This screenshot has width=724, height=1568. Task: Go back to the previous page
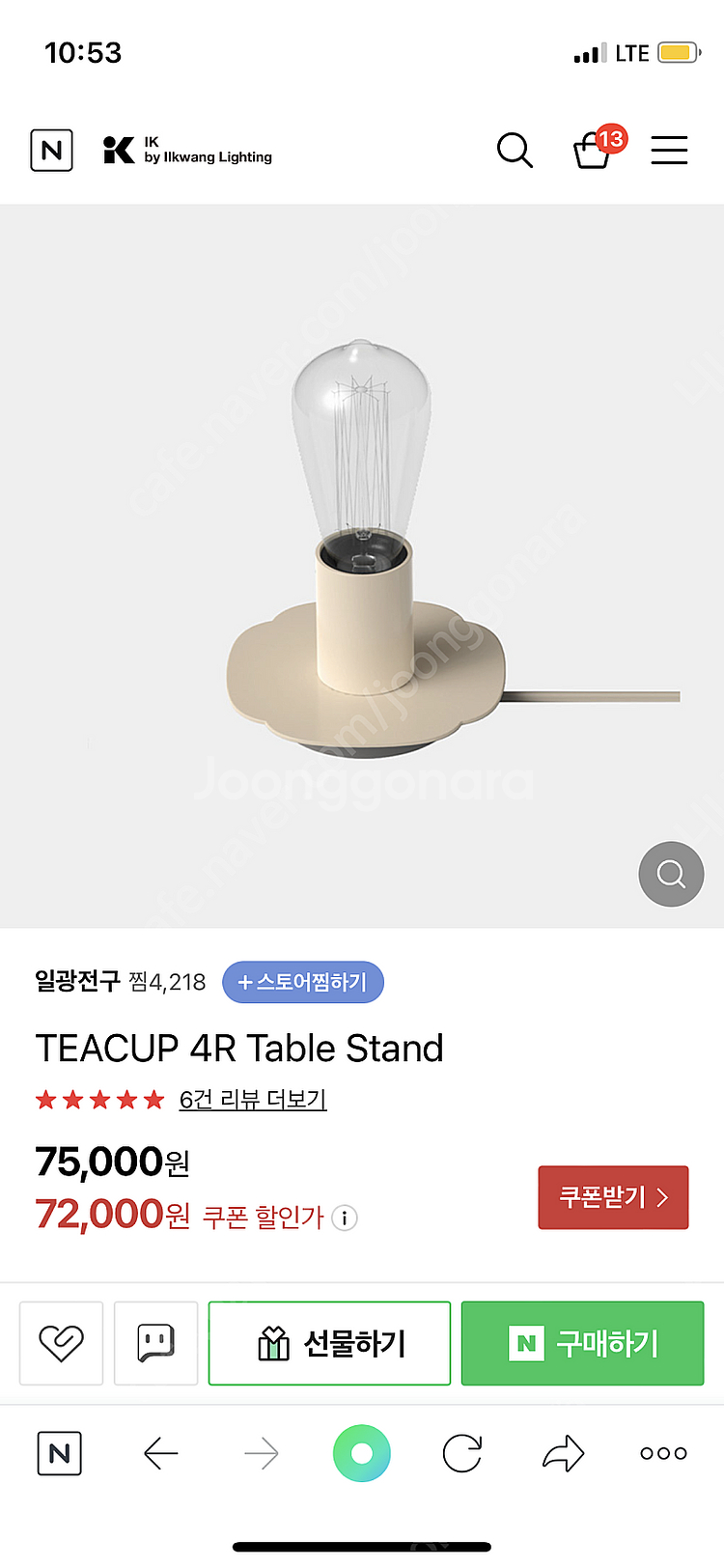(160, 1453)
